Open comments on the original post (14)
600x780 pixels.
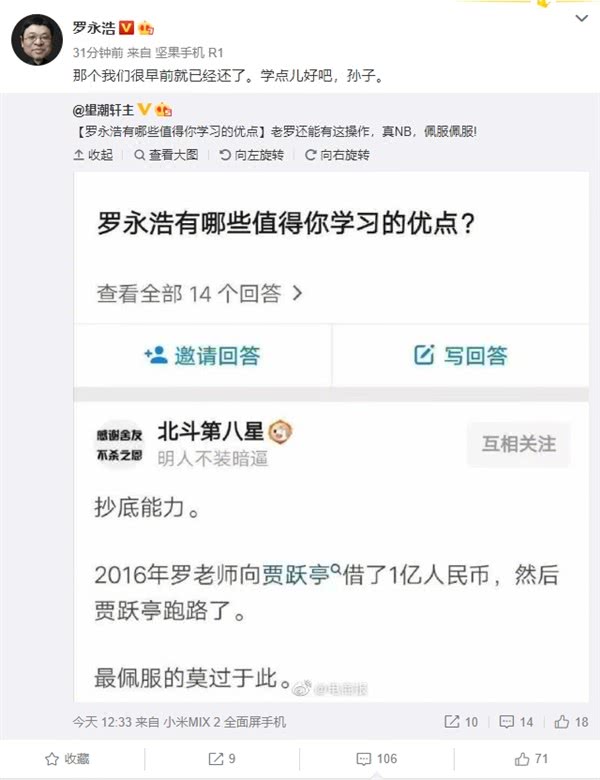pos(516,721)
